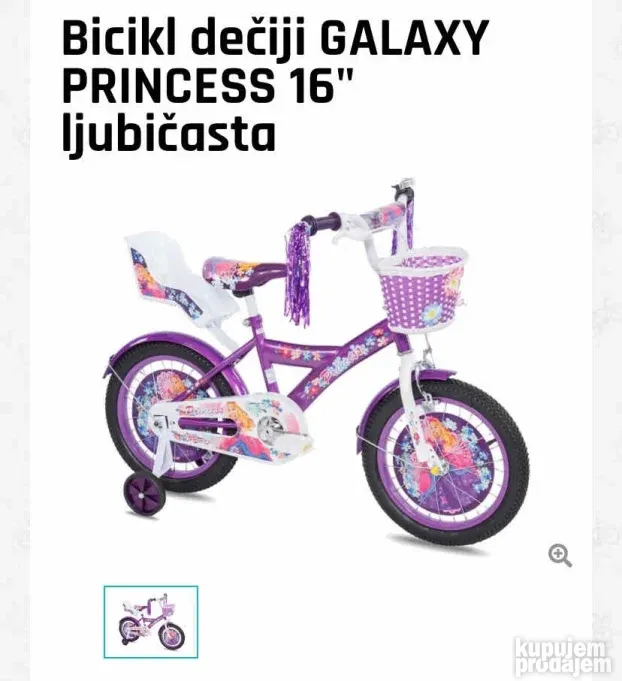
Task: Select the purple bicycle thumbnail
Action: click(151, 621)
